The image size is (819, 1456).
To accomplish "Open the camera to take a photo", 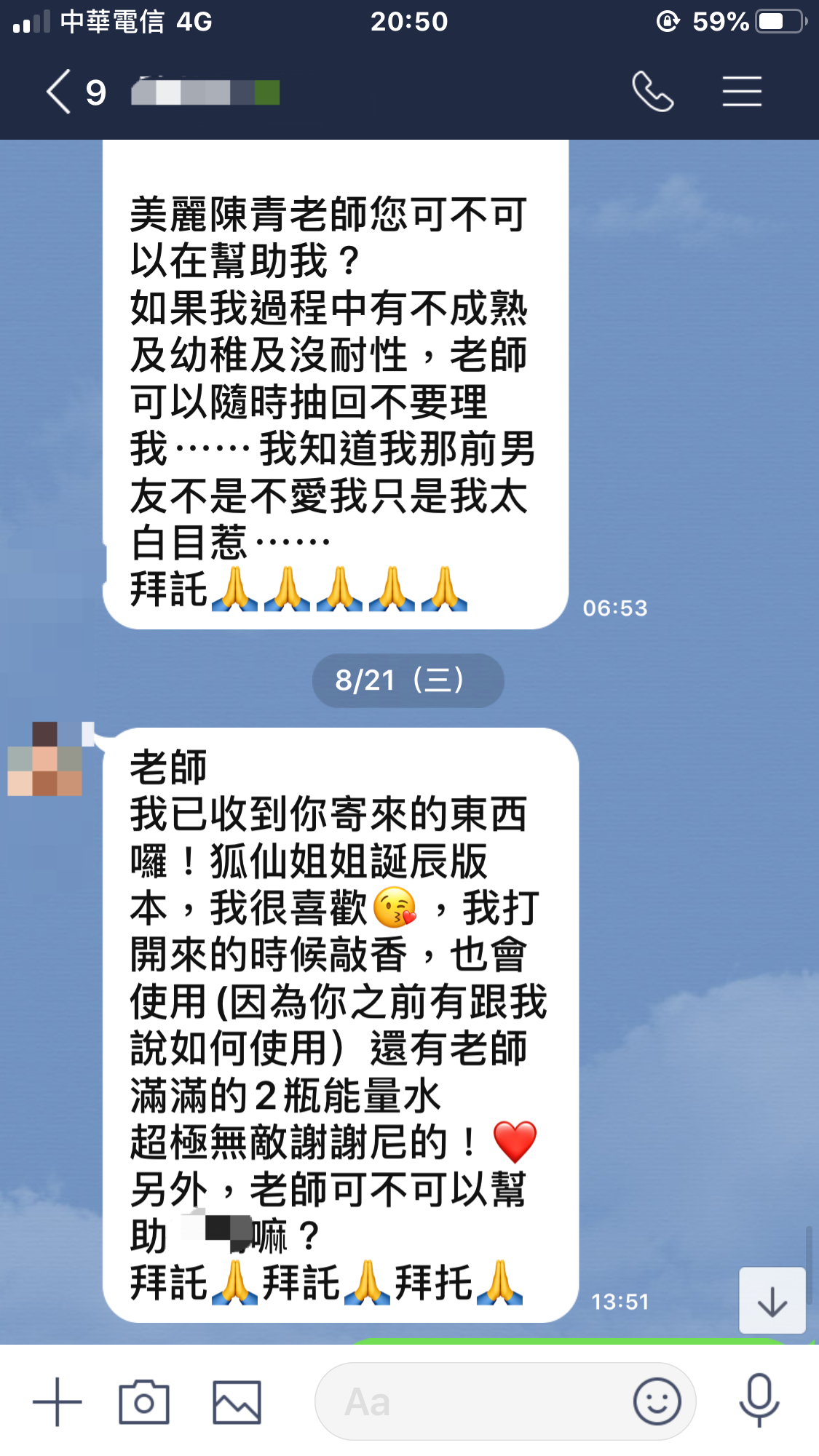I will pyautogui.click(x=144, y=1401).
